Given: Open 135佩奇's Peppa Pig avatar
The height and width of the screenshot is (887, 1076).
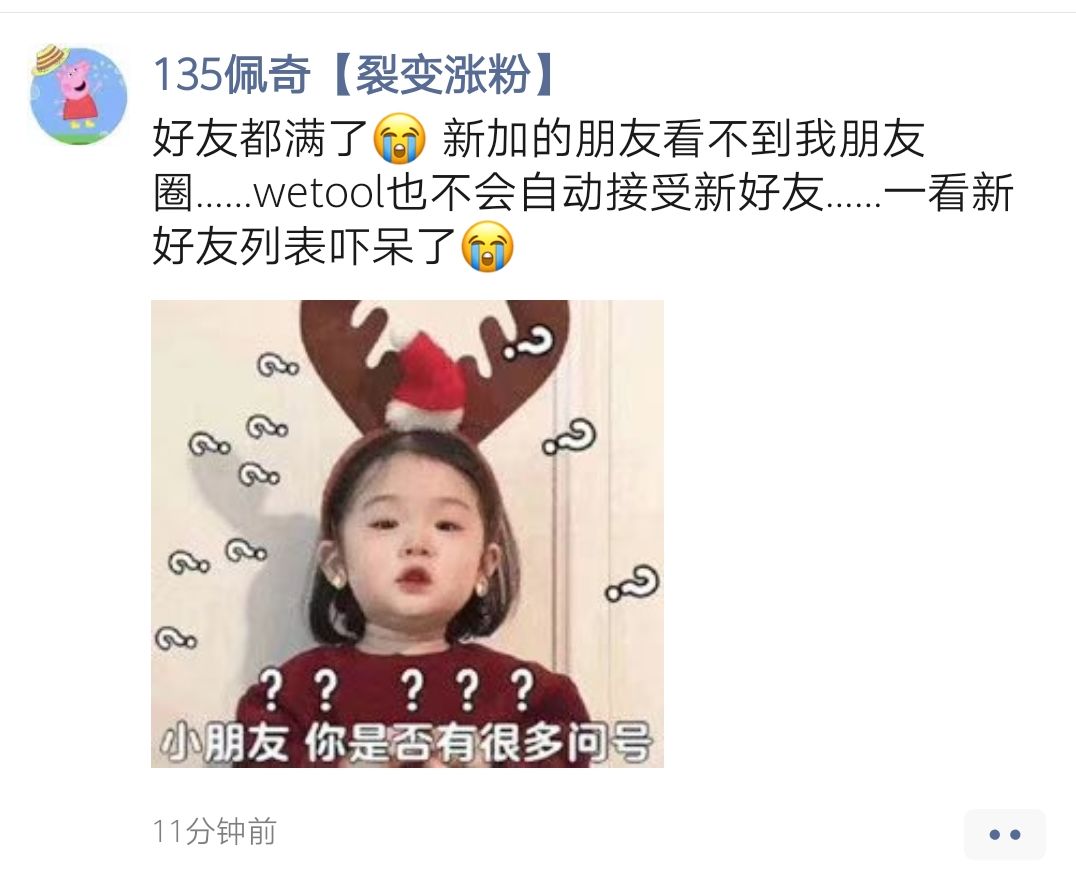Looking at the screenshot, I should coord(79,95).
